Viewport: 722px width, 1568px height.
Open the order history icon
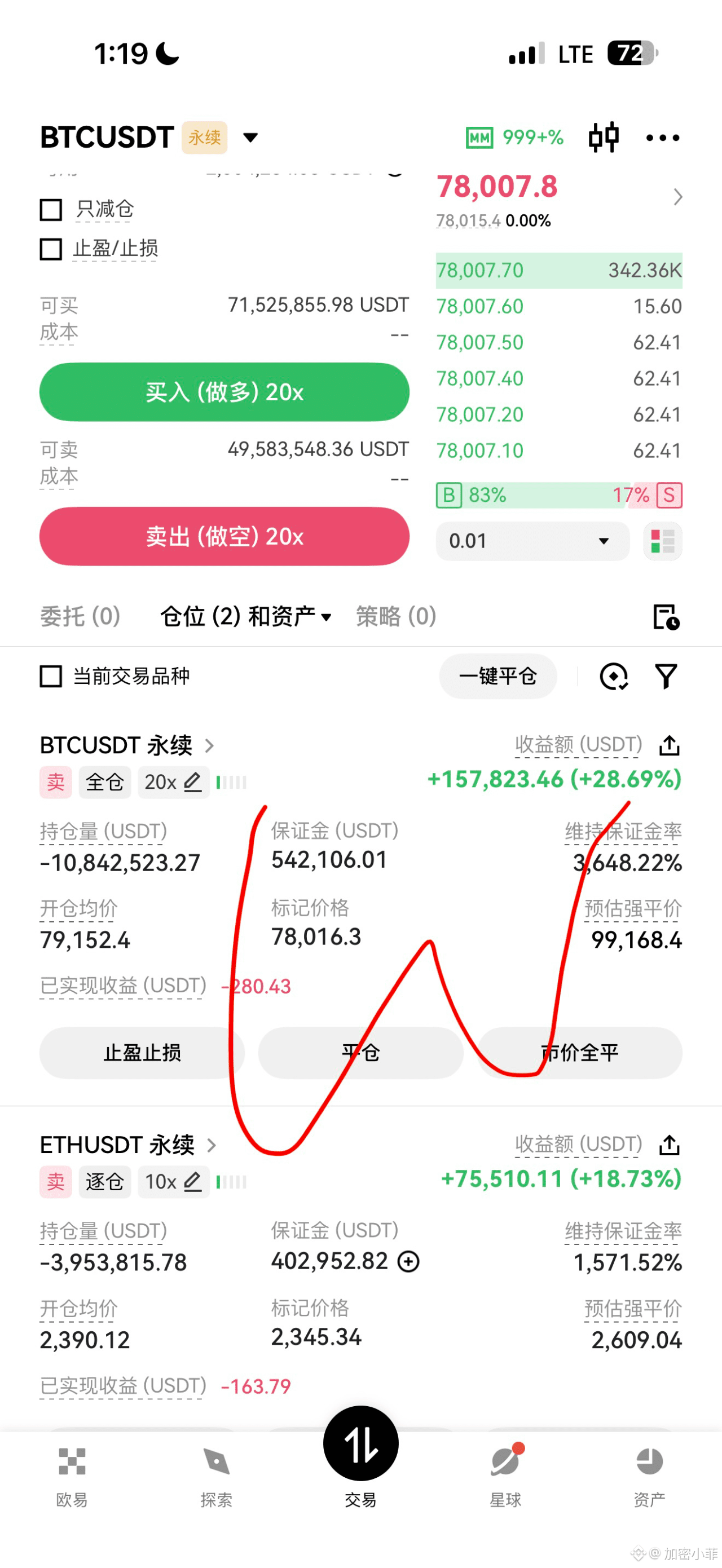[666, 617]
